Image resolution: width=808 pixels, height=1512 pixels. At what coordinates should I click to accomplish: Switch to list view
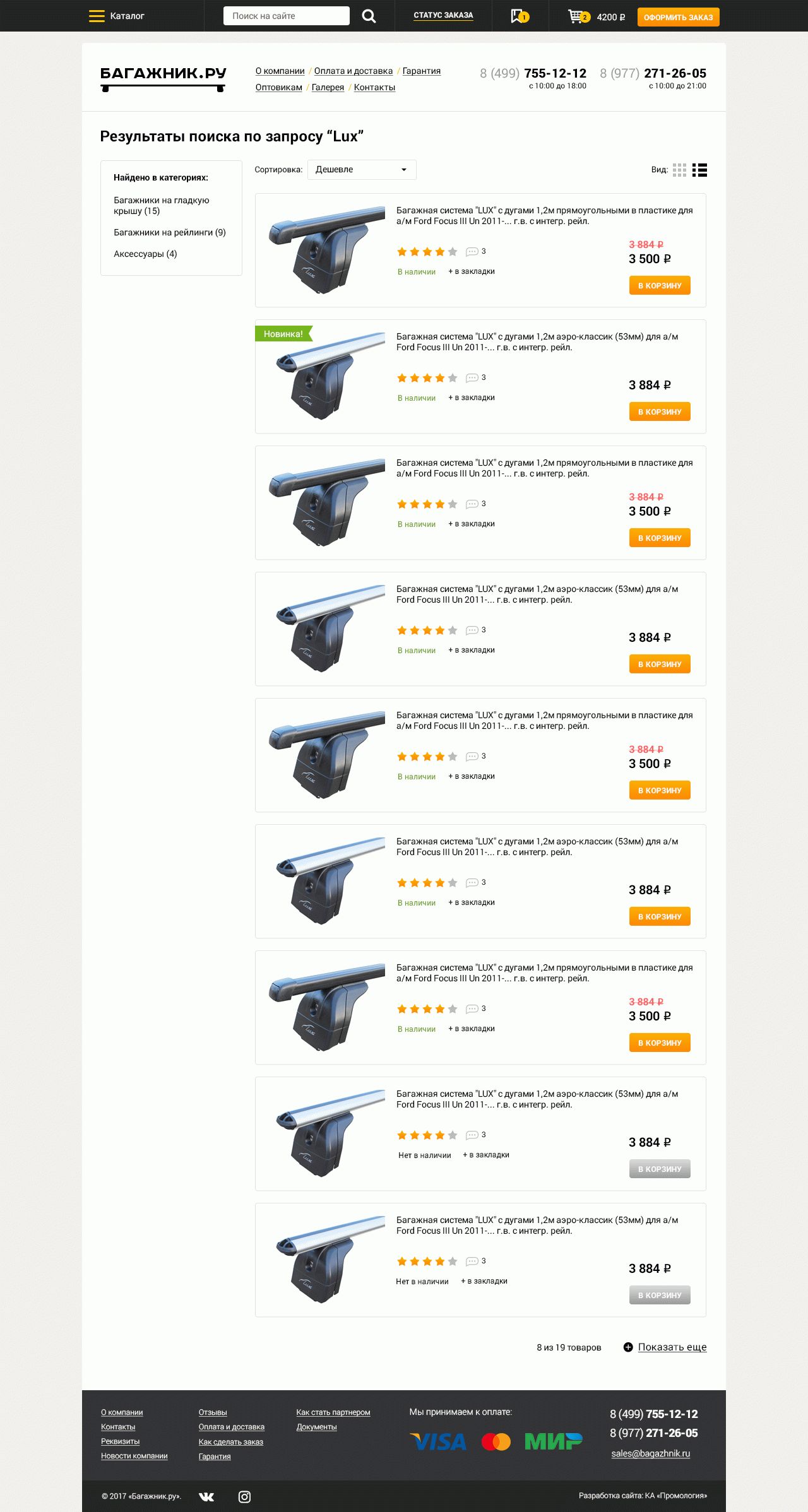[699, 170]
